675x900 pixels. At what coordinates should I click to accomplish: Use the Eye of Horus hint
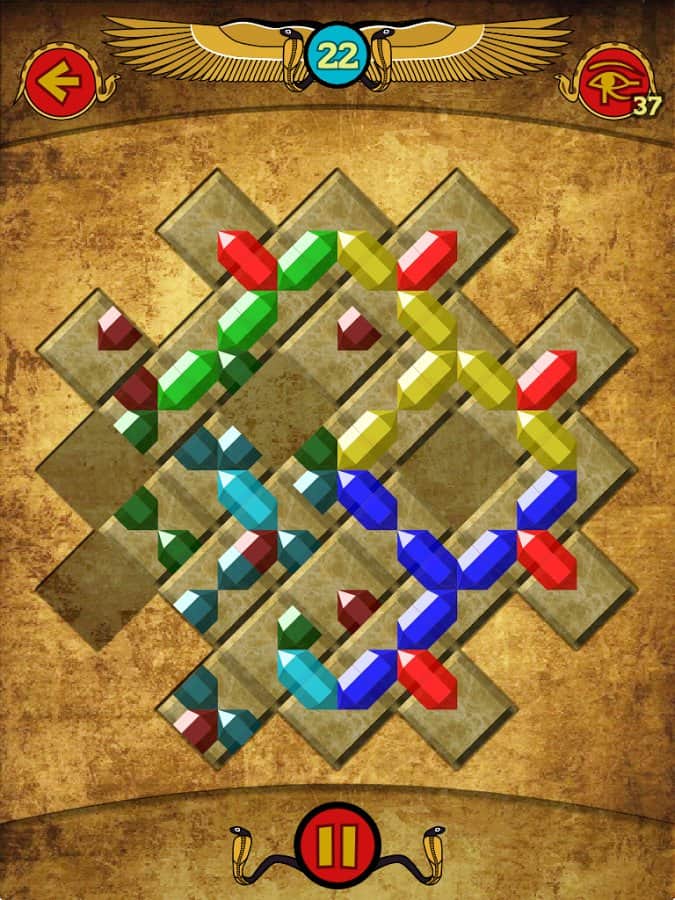(x=613, y=82)
